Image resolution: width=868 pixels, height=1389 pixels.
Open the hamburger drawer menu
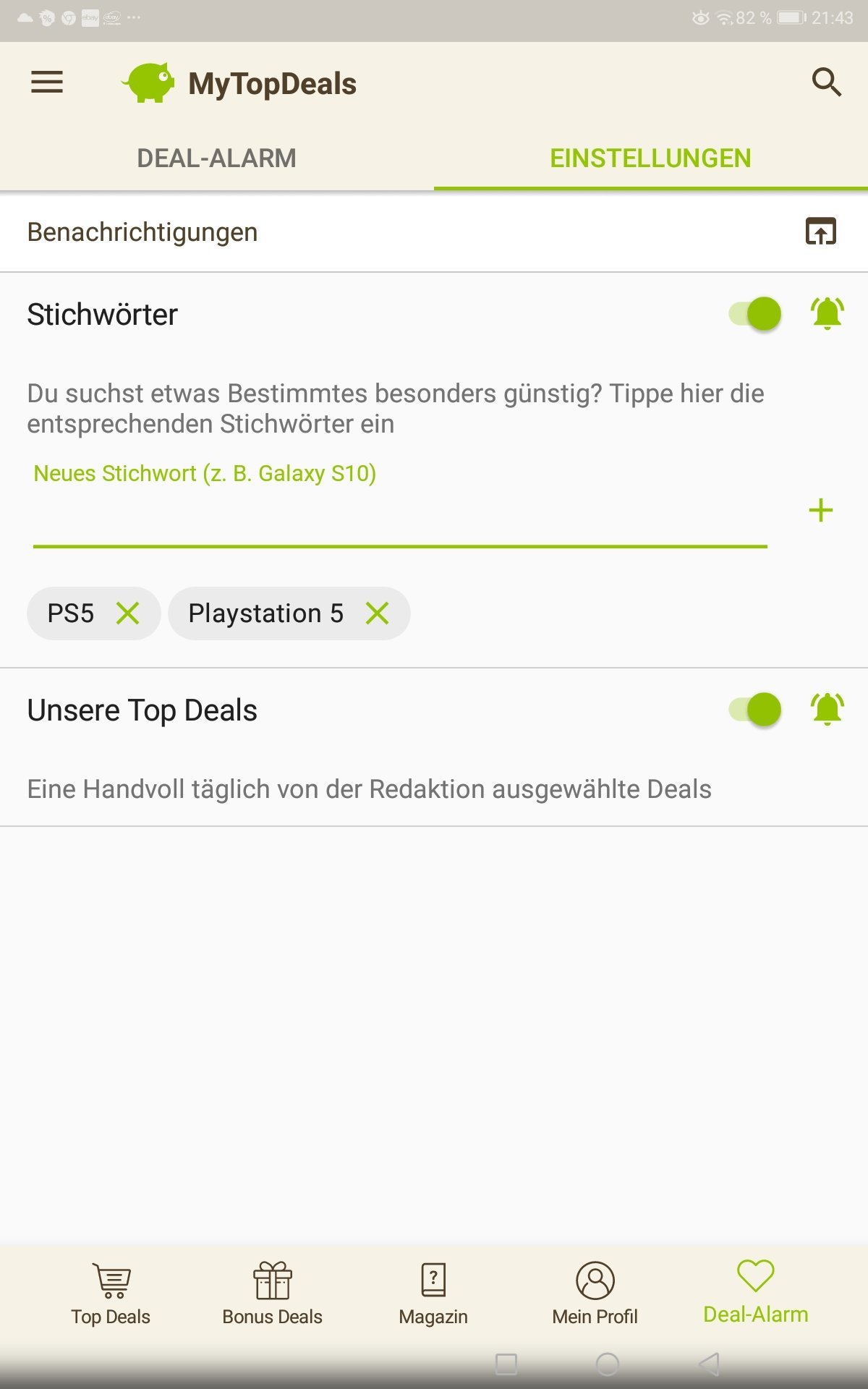pos(47,82)
